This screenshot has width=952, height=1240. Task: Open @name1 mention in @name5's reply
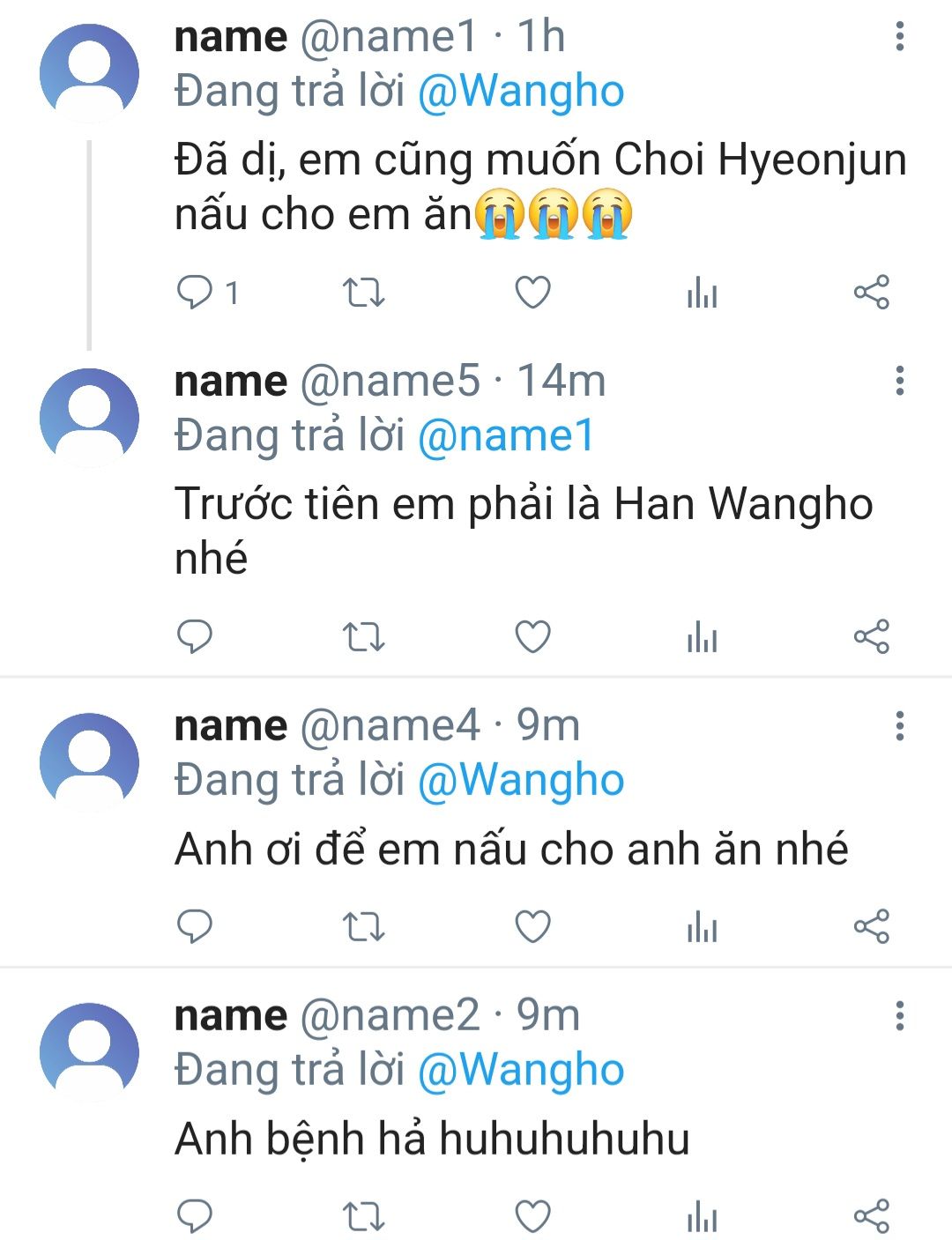tap(506, 436)
